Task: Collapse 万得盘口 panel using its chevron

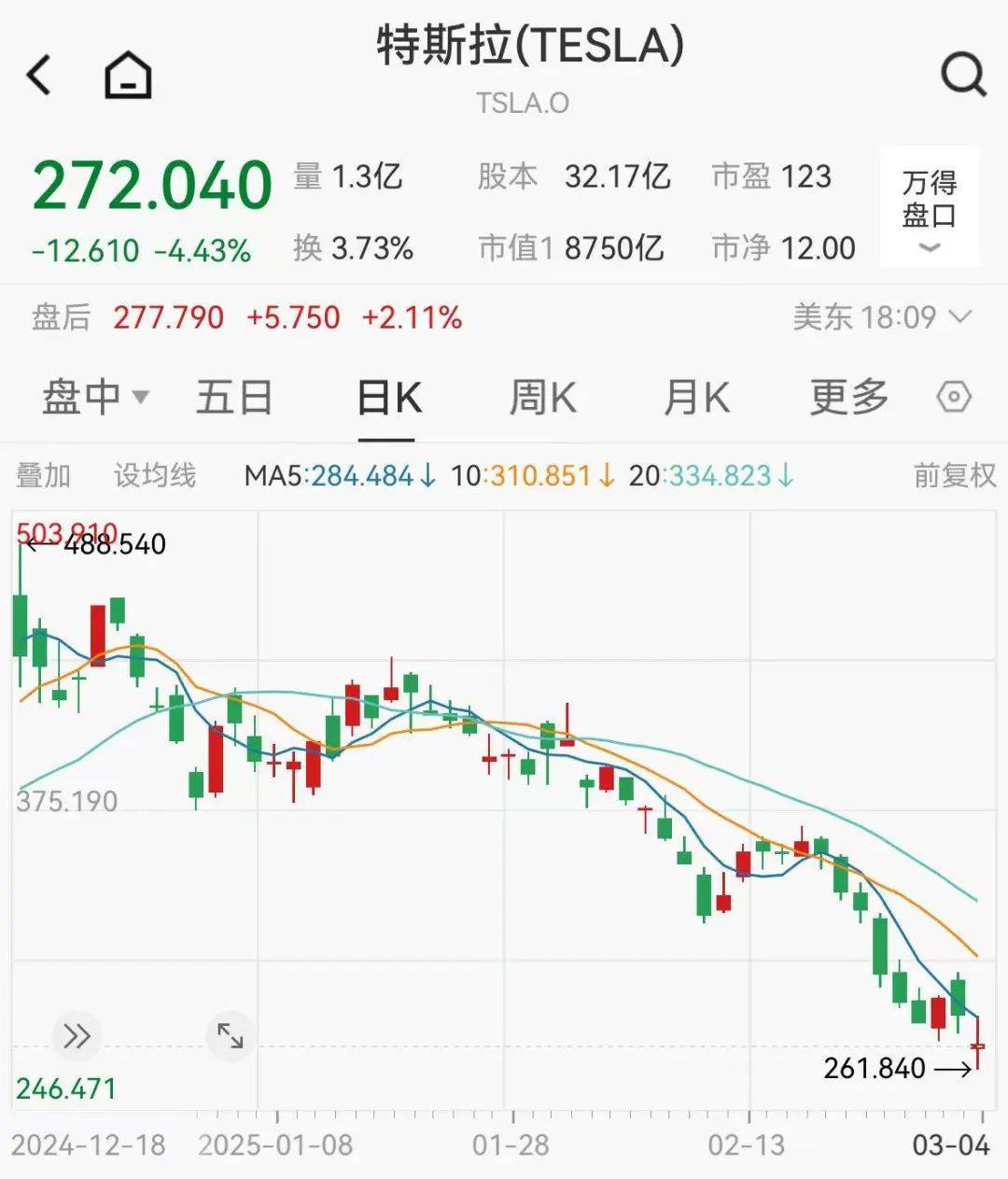Action: coord(929,247)
